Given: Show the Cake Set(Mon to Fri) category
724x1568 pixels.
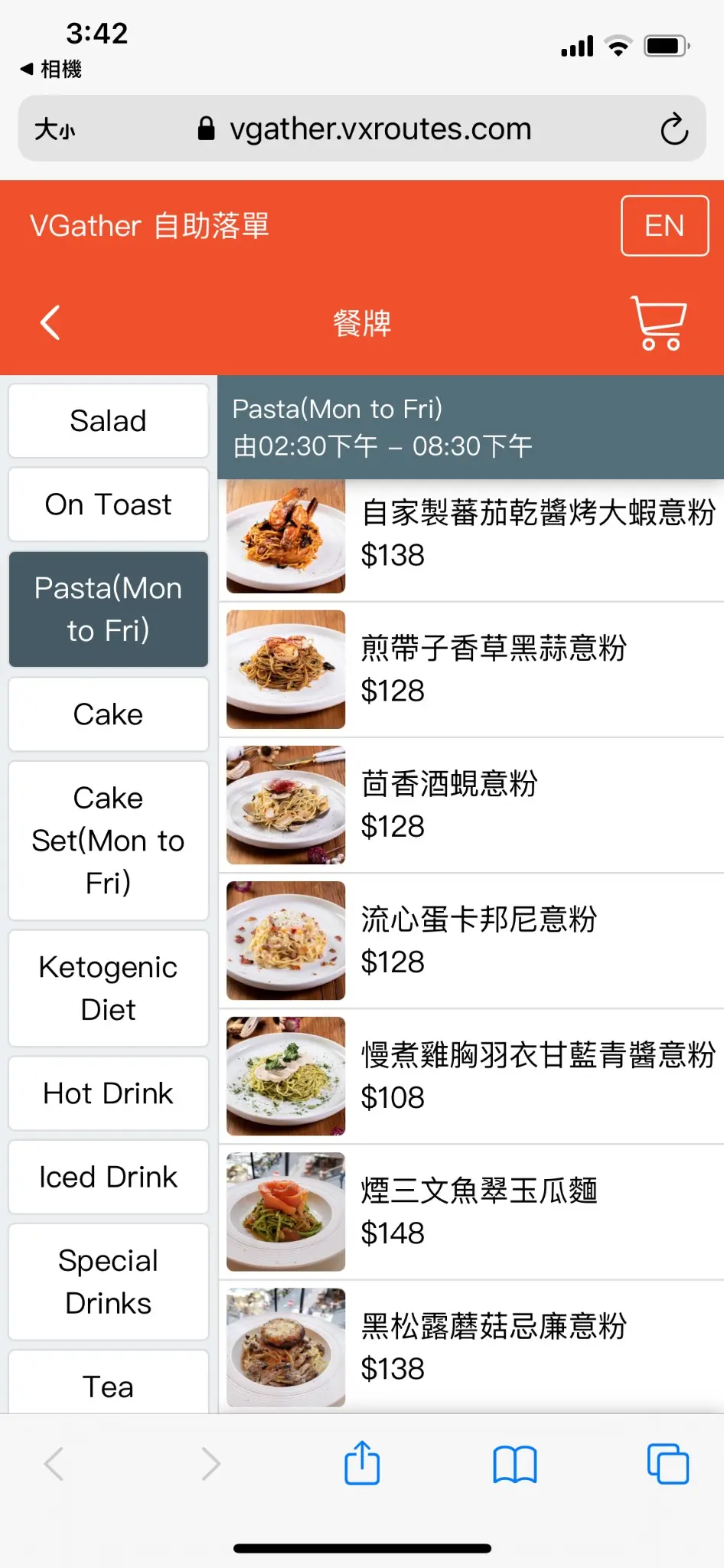Looking at the screenshot, I should [108, 840].
